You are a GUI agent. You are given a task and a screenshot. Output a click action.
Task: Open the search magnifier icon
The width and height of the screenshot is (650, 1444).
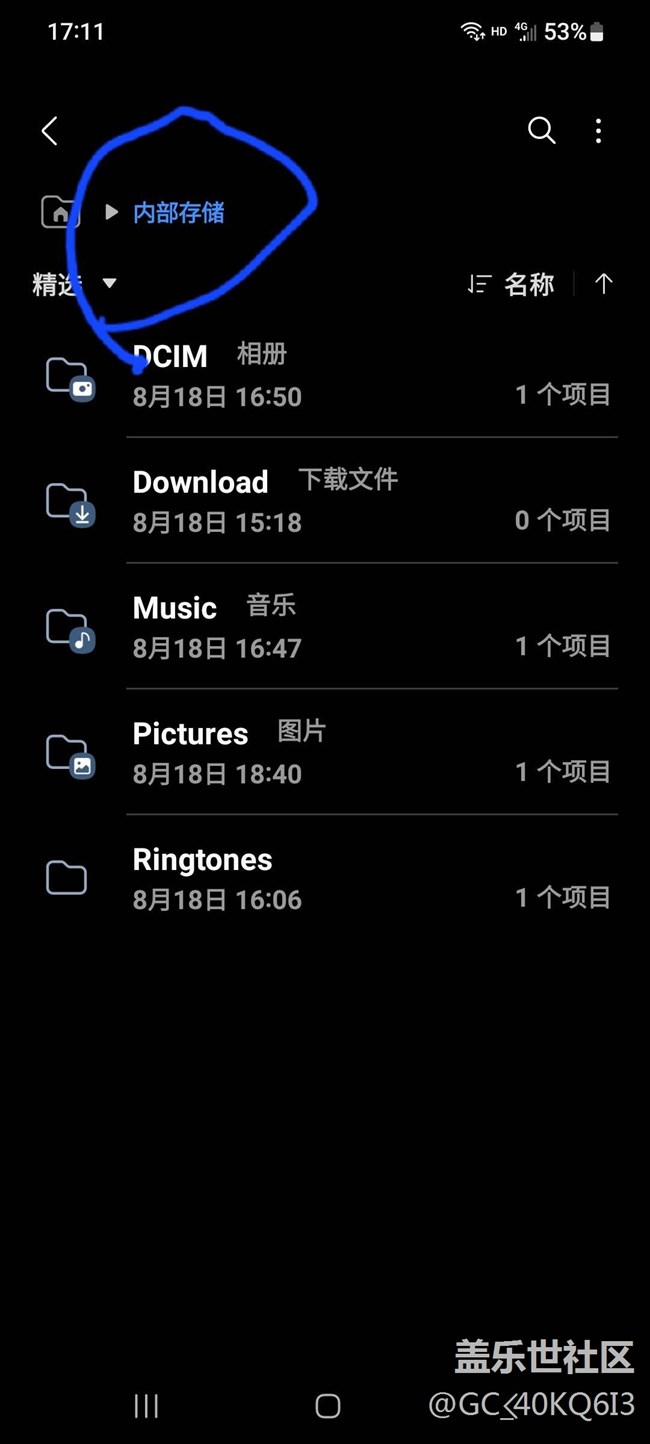[x=541, y=131]
